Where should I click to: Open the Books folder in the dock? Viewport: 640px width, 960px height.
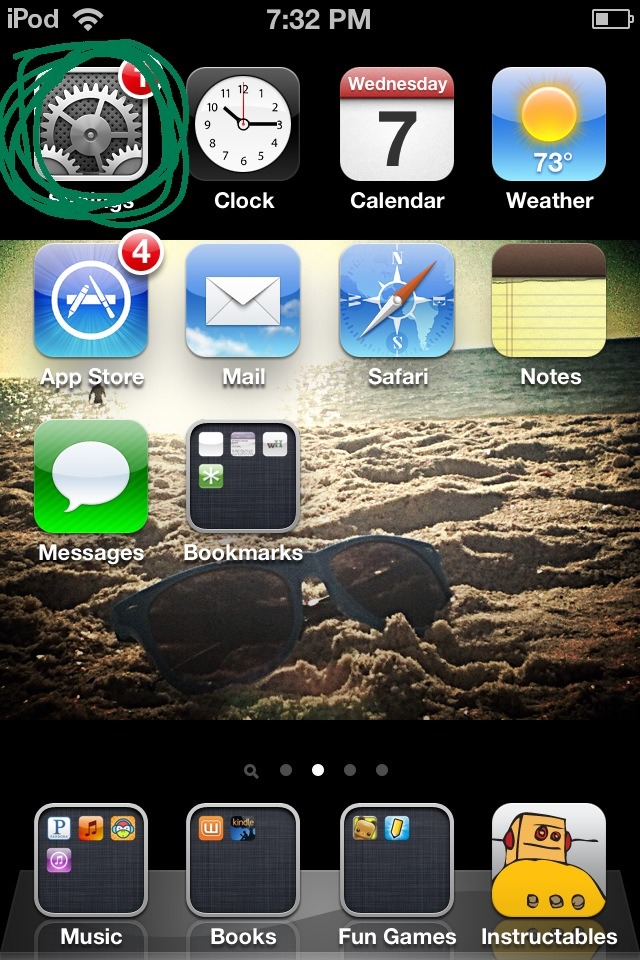tap(243, 860)
